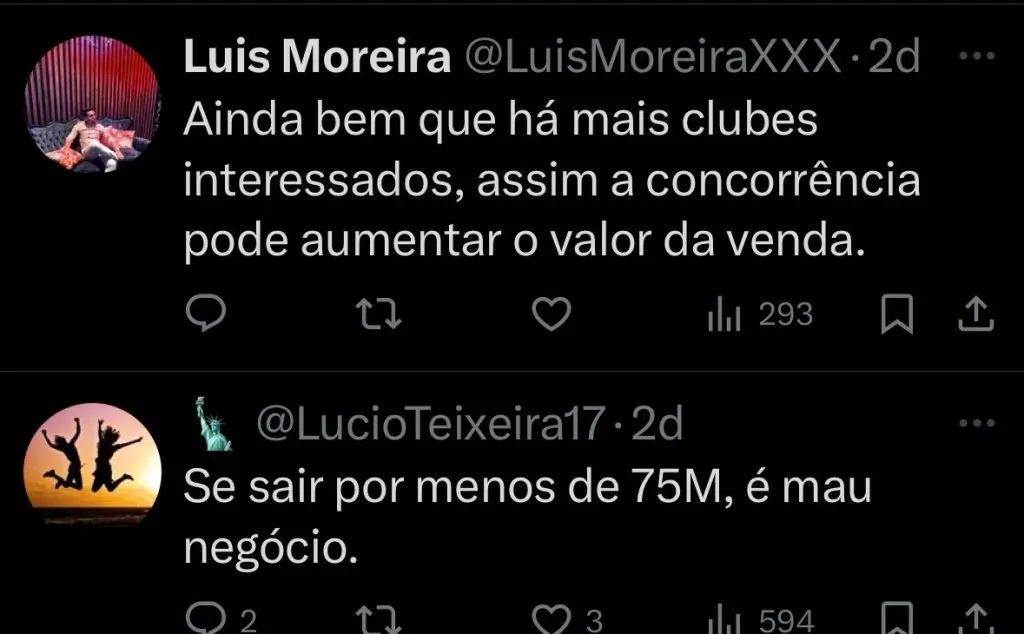This screenshot has width=1024, height=634.
Task: Share Luis Moreira's tweet
Action: coord(975,316)
